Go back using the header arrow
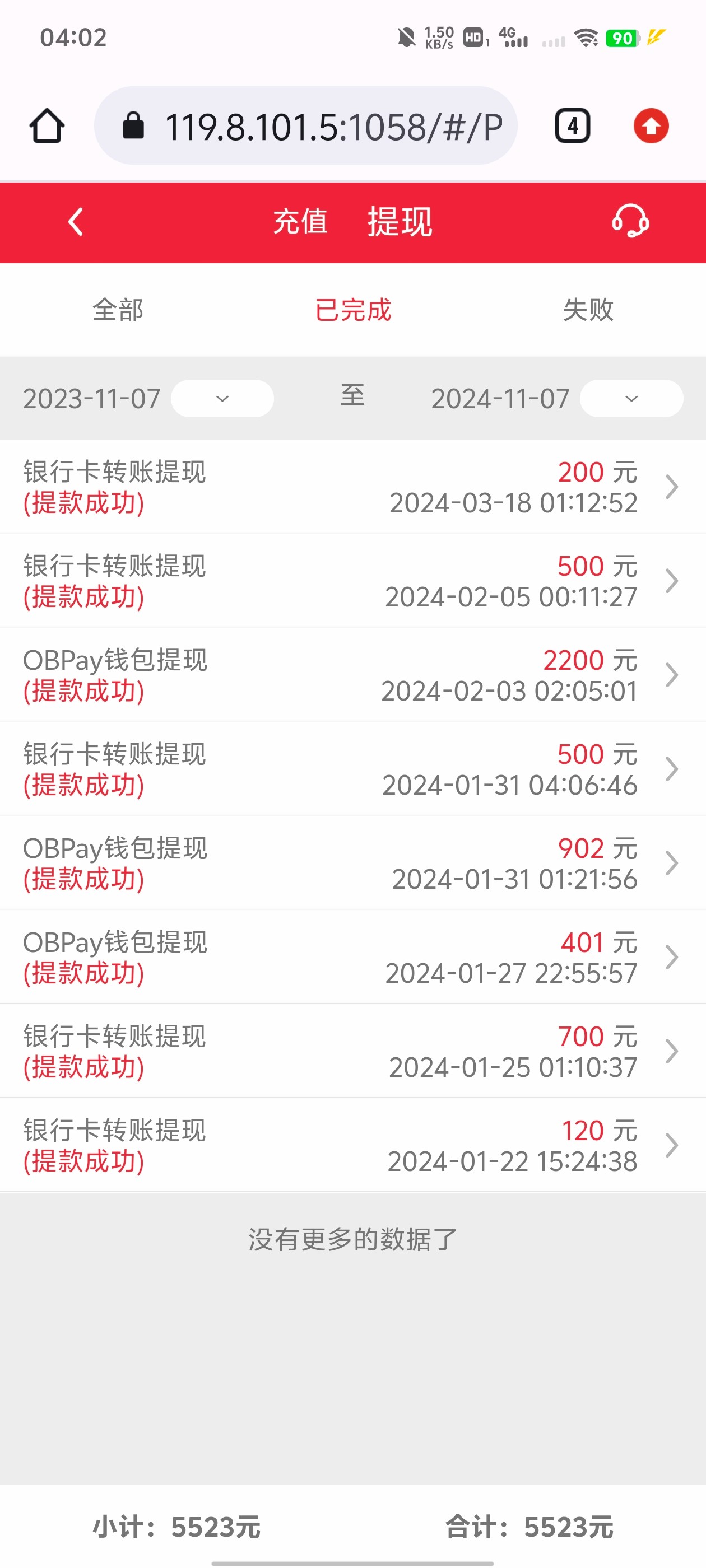 tap(76, 222)
